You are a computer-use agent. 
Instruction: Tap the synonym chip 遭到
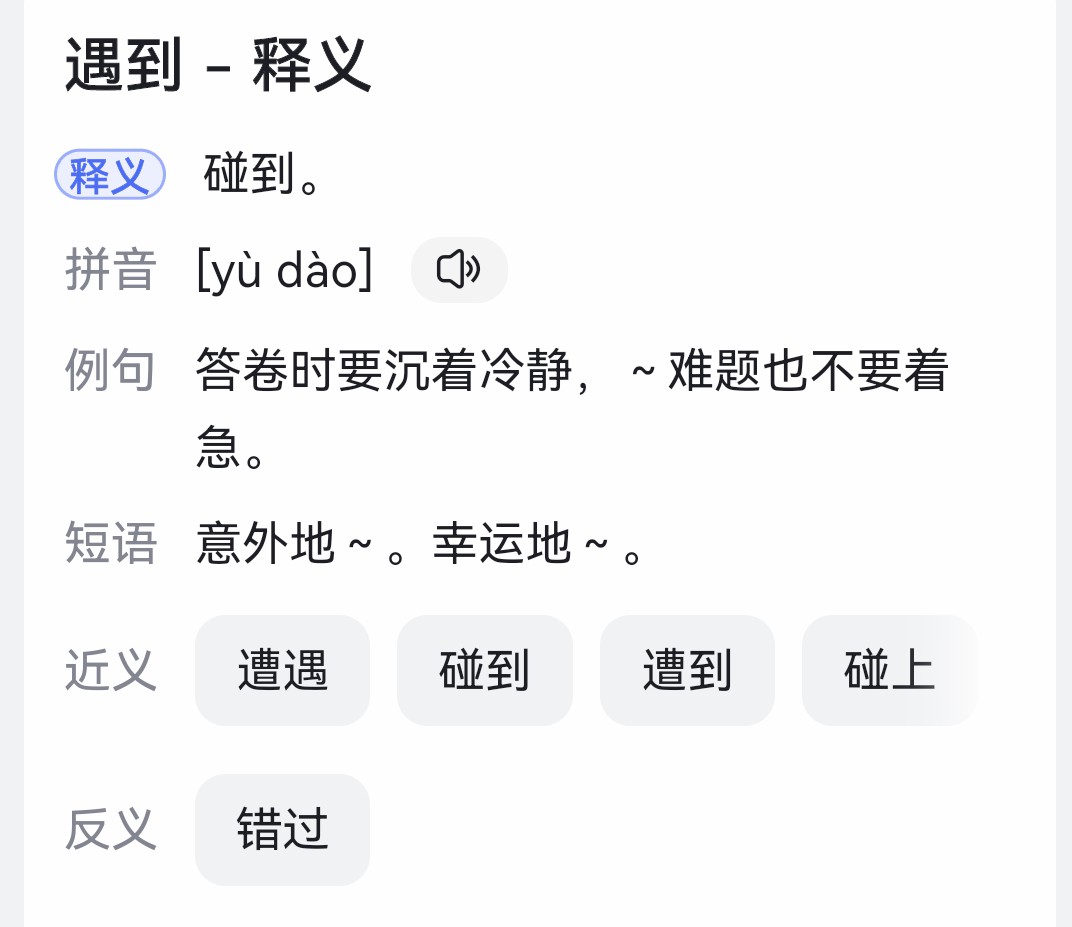(687, 670)
